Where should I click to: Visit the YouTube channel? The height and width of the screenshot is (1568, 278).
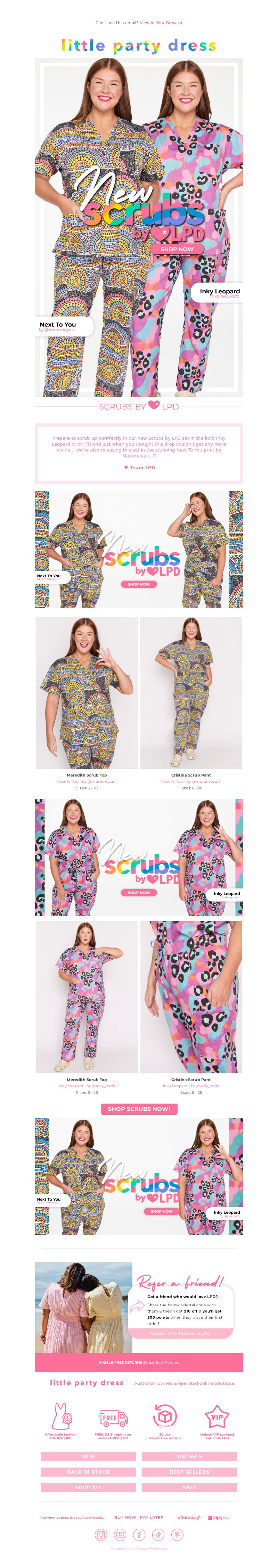click(120, 1535)
